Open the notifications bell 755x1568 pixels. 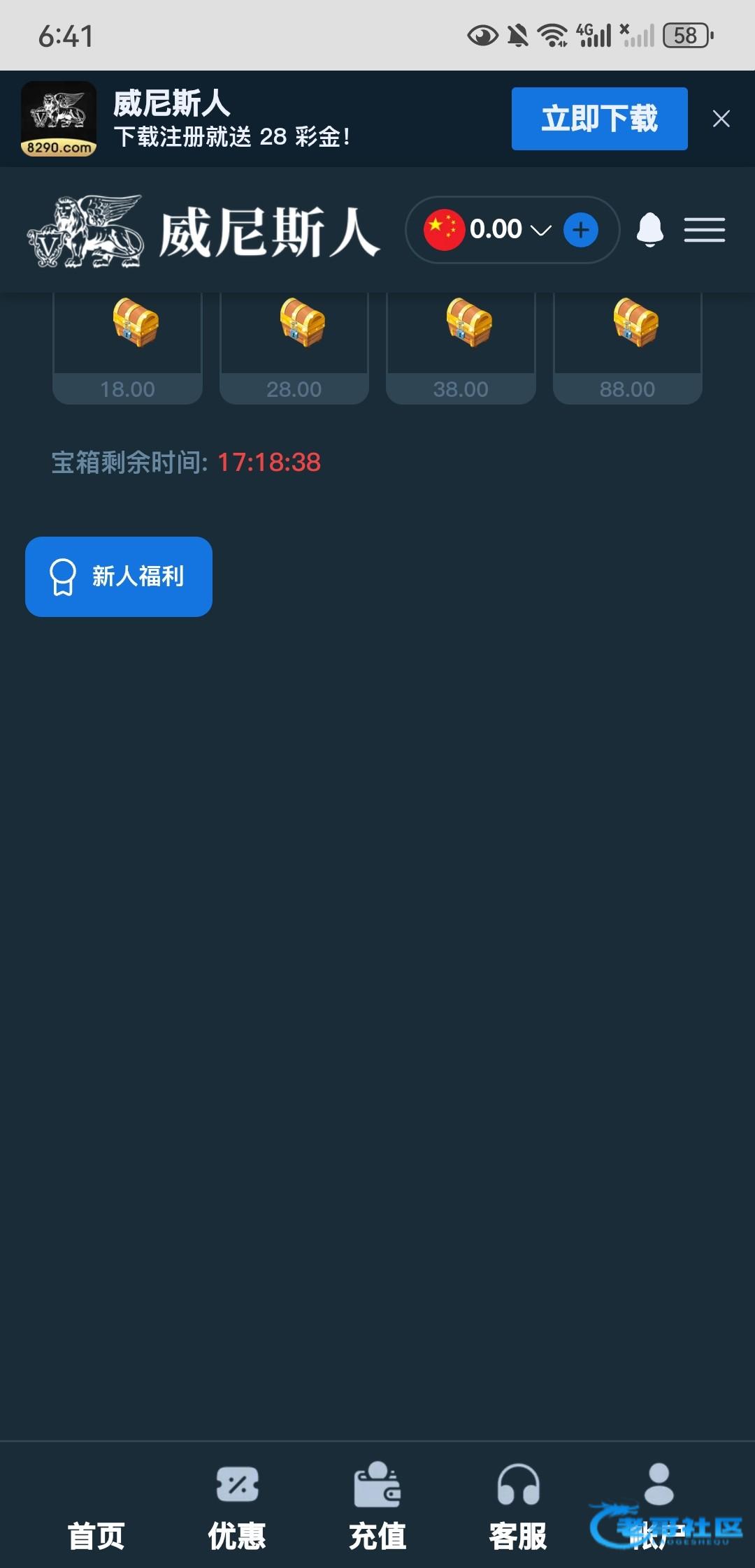click(649, 229)
